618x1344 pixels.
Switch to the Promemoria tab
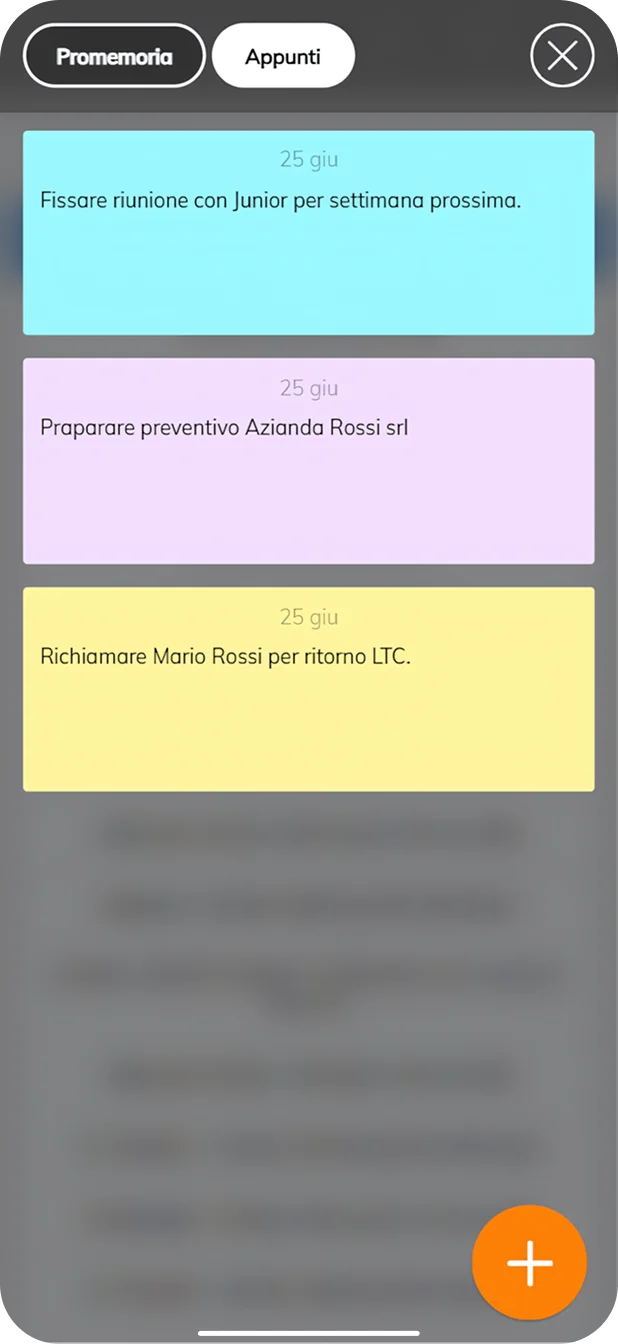(x=114, y=56)
